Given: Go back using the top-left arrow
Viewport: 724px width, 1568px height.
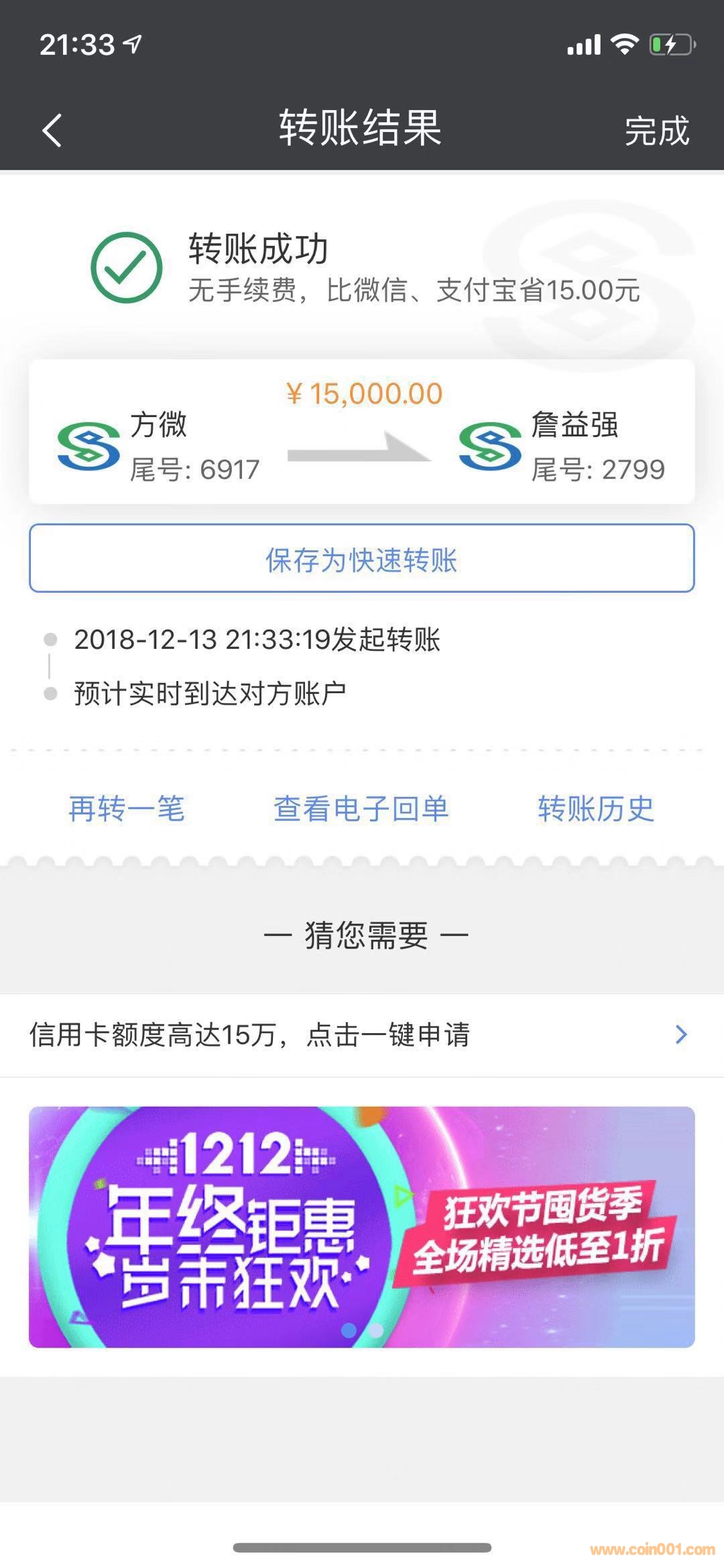Looking at the screenshot, I should [x=52, y=129].
